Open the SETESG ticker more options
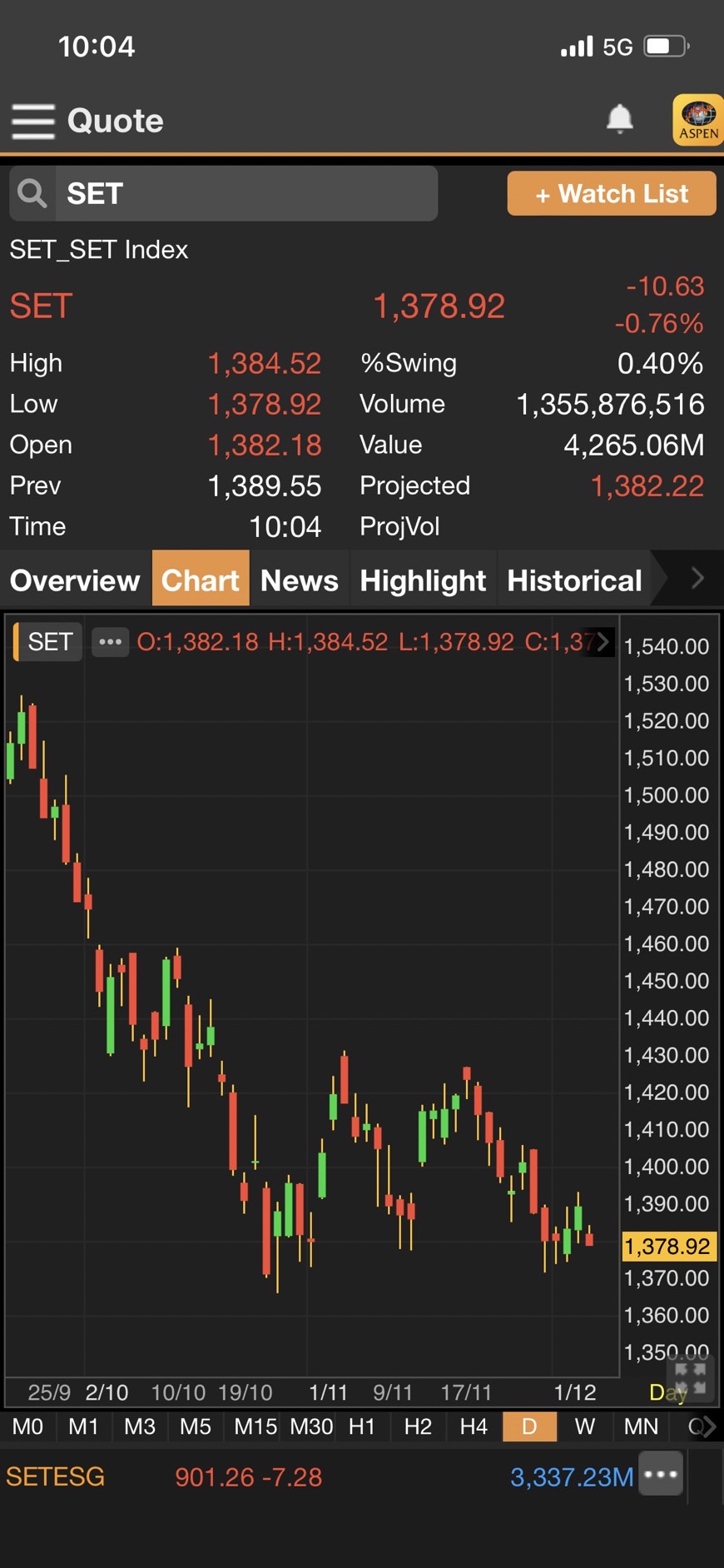 pos(661,1474)
